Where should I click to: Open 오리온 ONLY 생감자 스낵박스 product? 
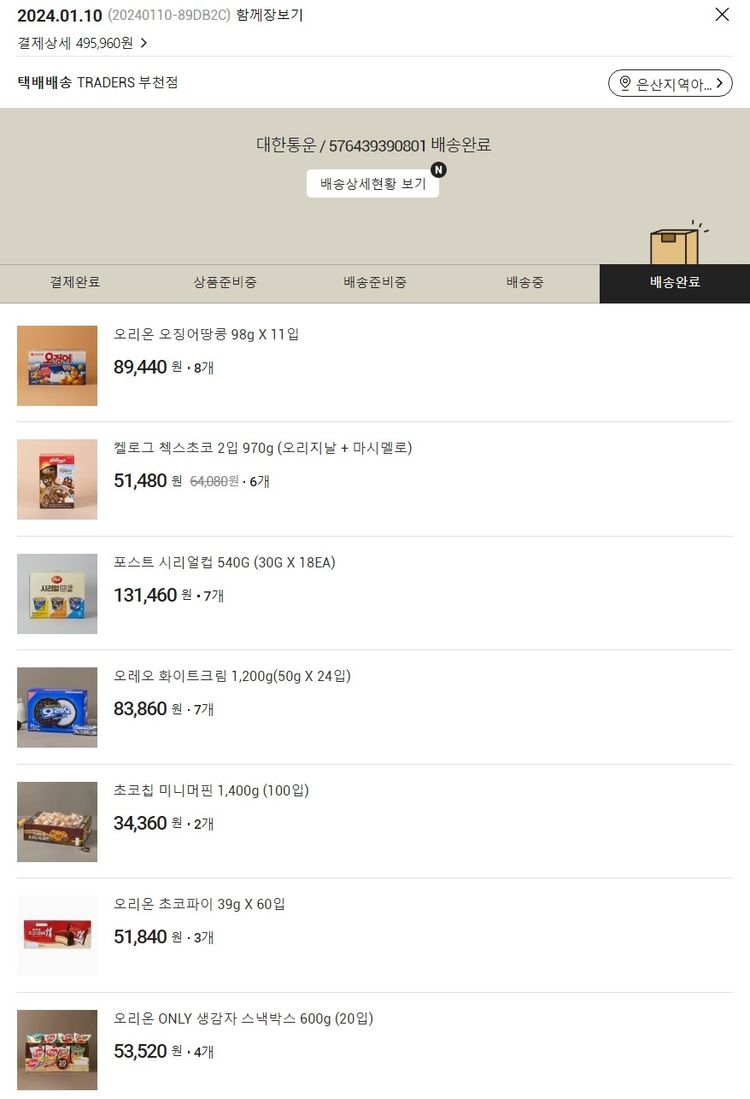243,1018
